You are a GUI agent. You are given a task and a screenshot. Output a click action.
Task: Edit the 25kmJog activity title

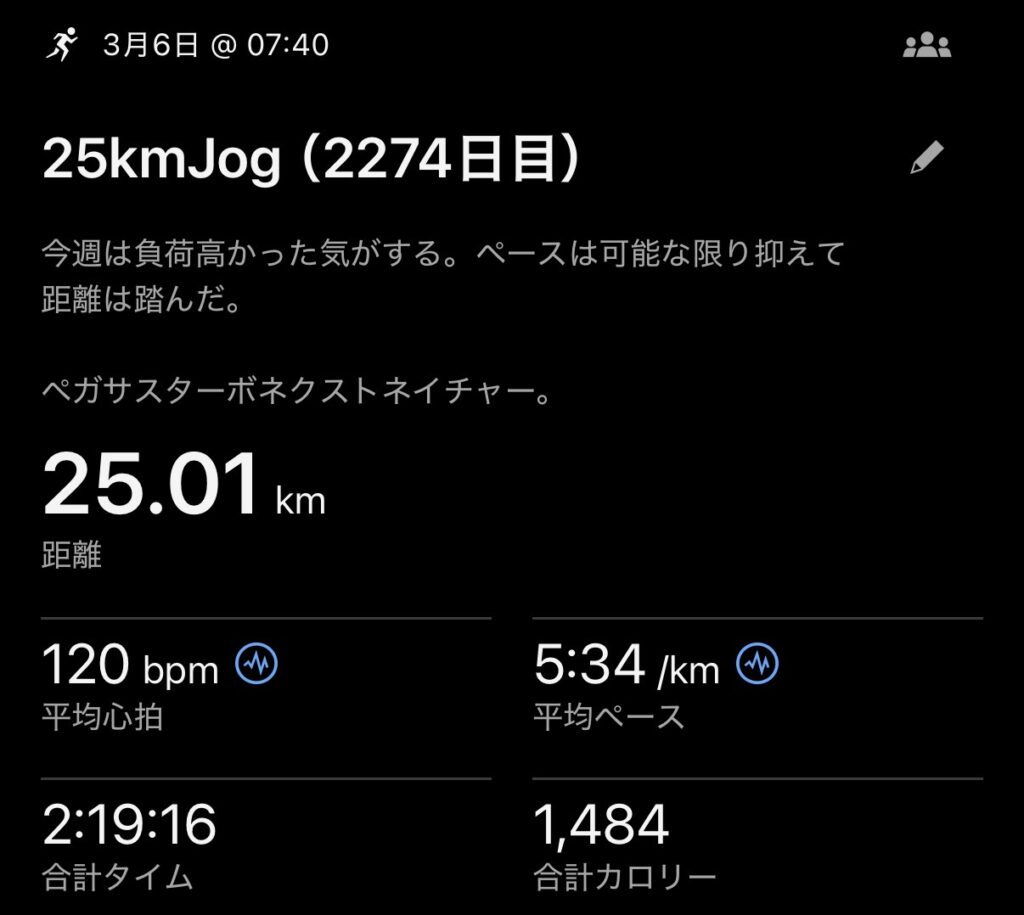tap(926, 158)
